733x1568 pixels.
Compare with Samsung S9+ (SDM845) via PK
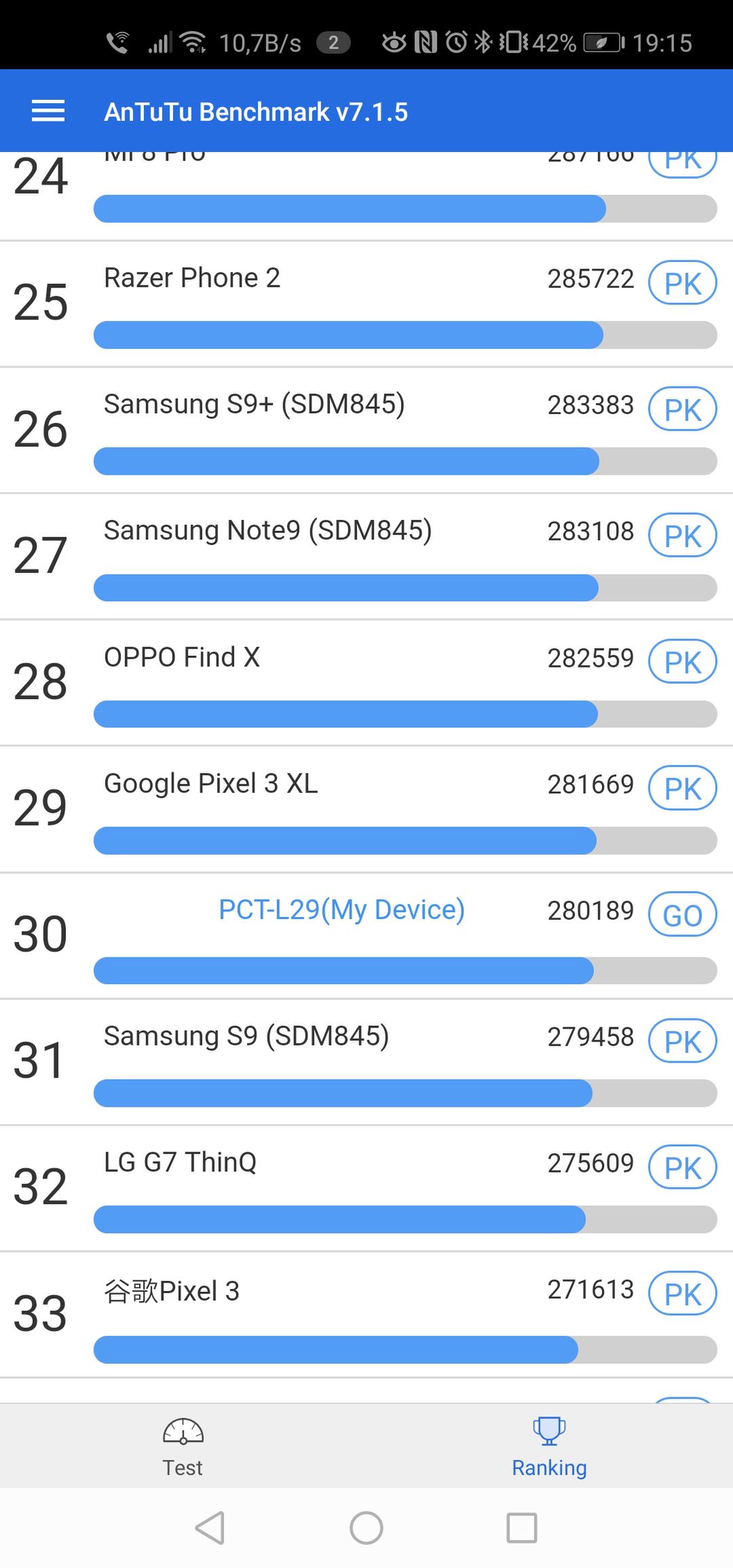click(683, 409)
